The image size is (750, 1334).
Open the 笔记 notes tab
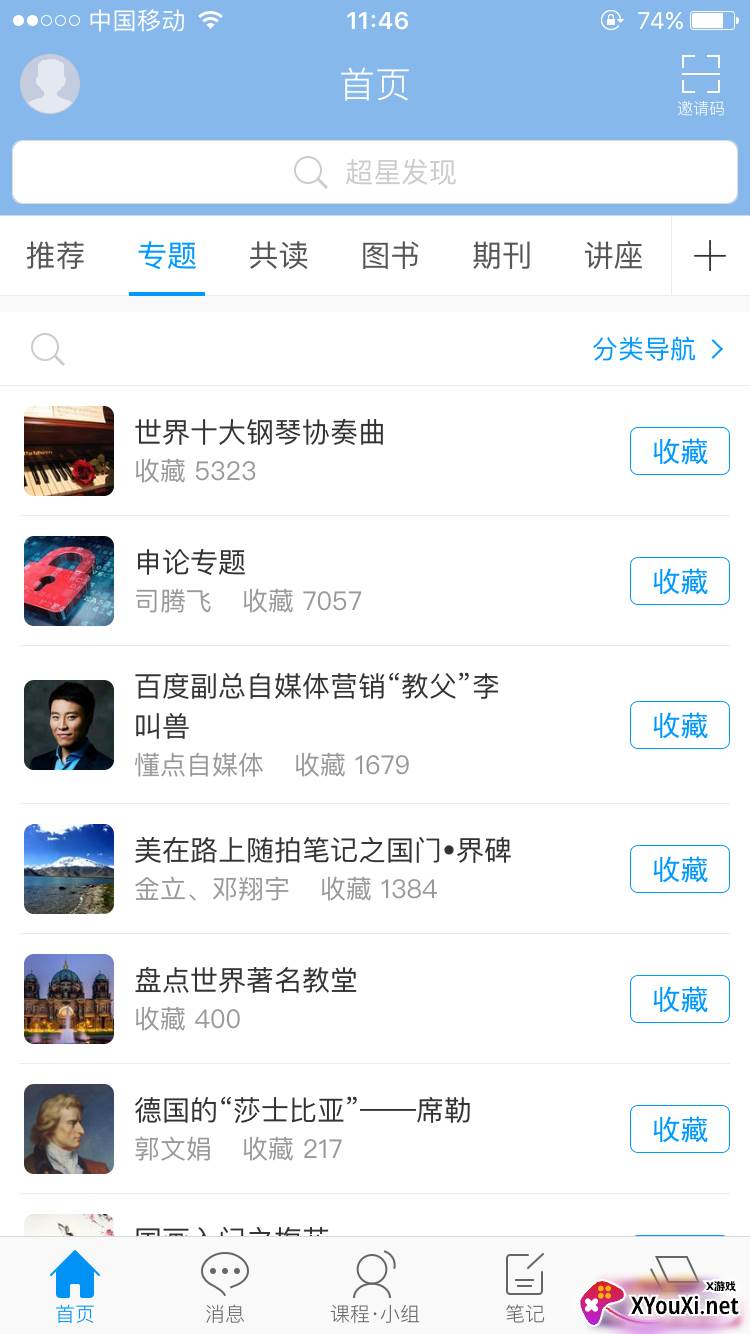pos(524,1288)
